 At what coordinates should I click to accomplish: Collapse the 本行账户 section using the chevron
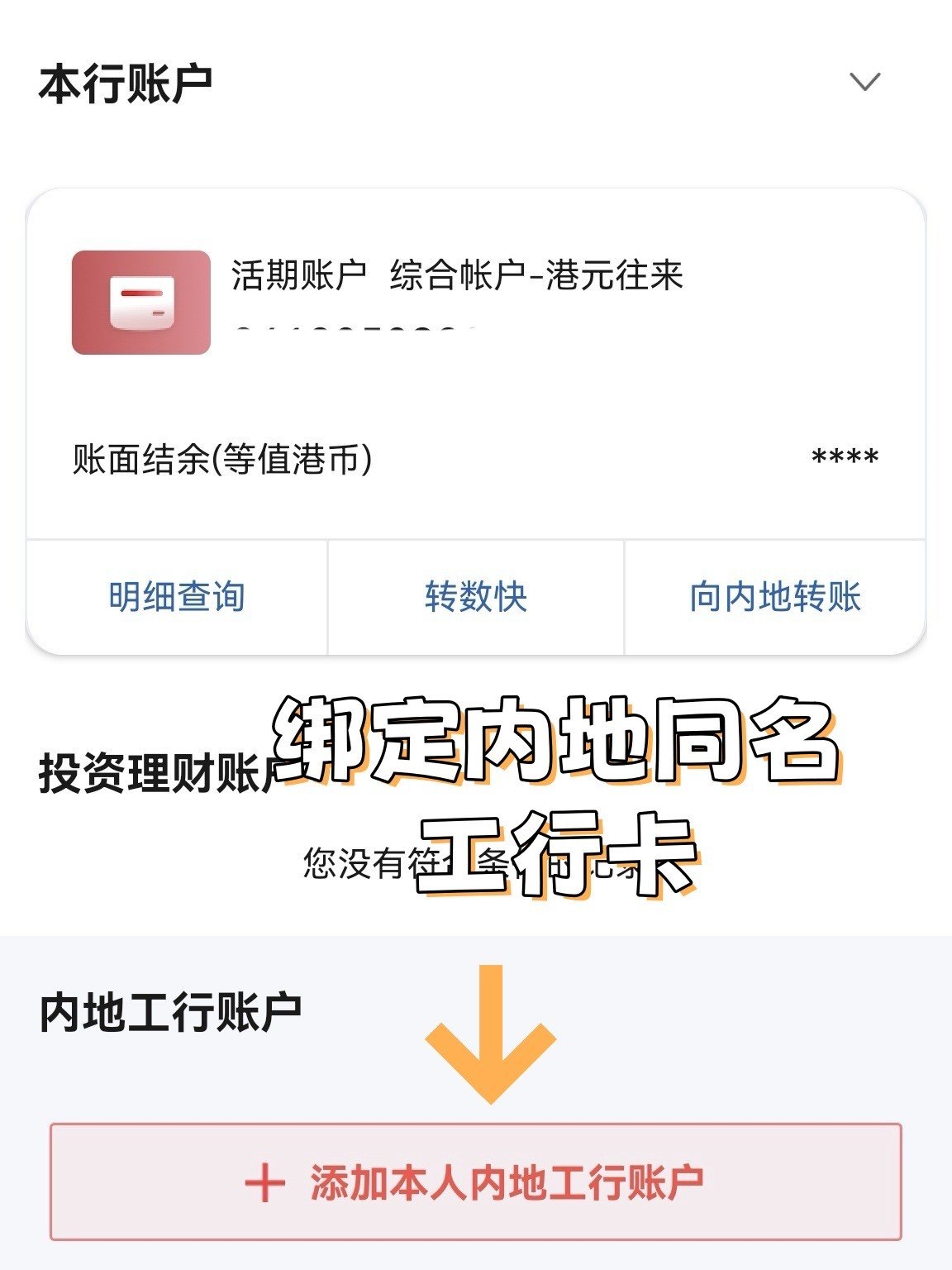point(863,83)
